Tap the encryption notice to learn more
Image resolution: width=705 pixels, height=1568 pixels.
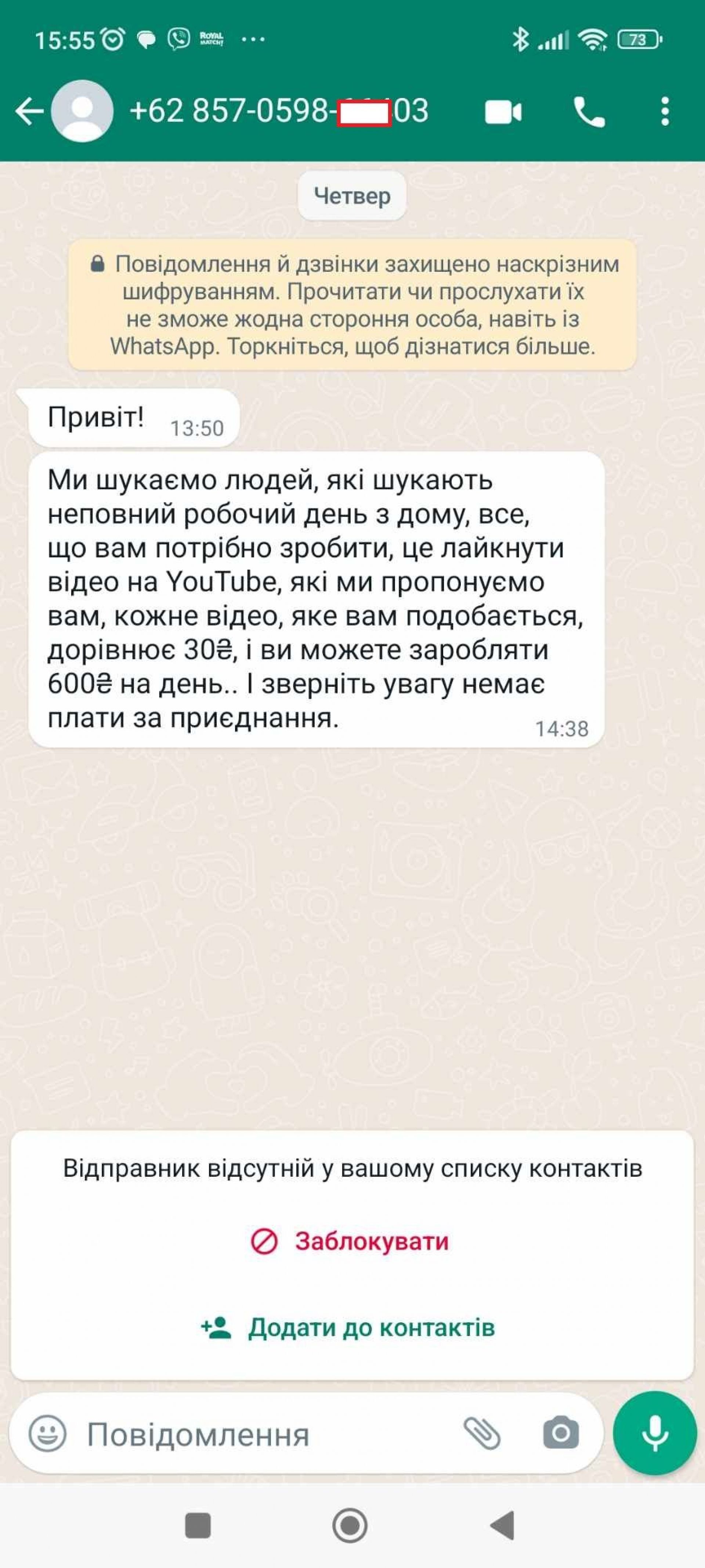352,305
